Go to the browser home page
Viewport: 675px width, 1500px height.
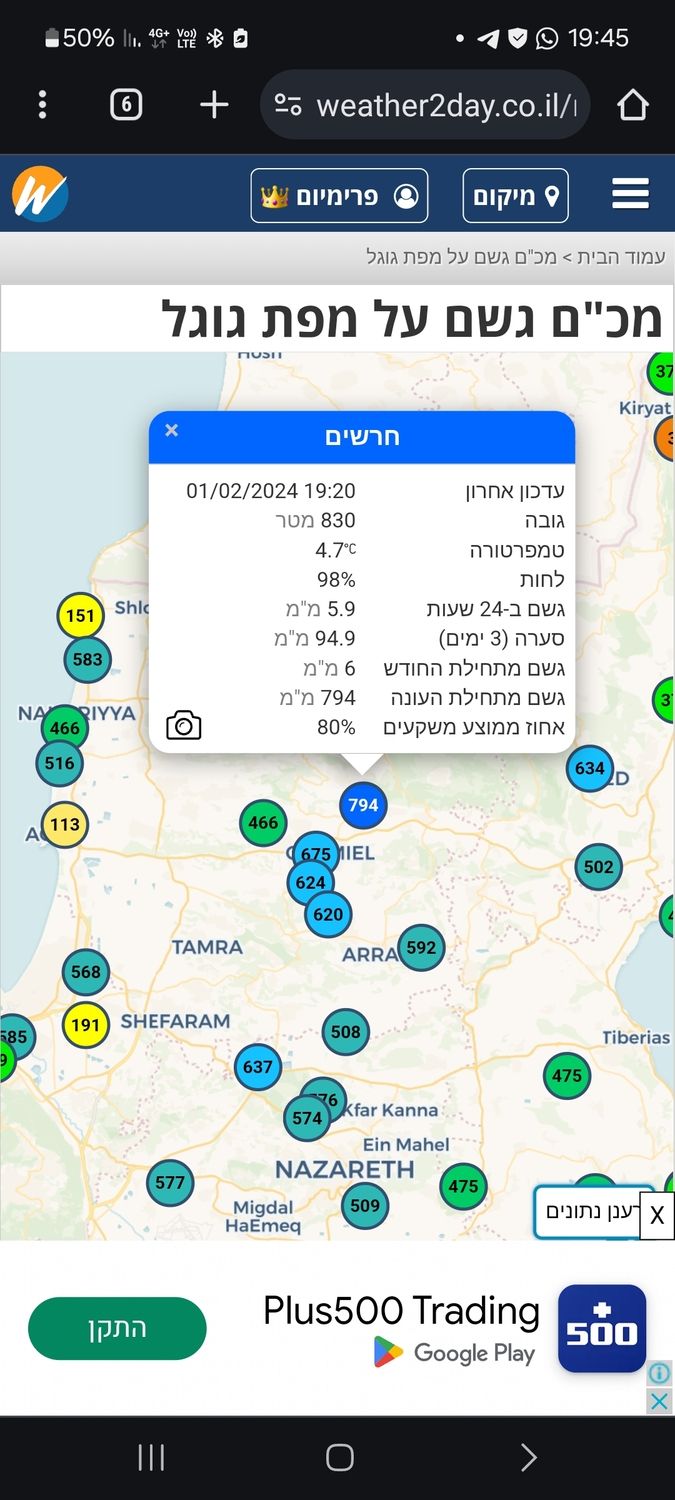(633, 104)
